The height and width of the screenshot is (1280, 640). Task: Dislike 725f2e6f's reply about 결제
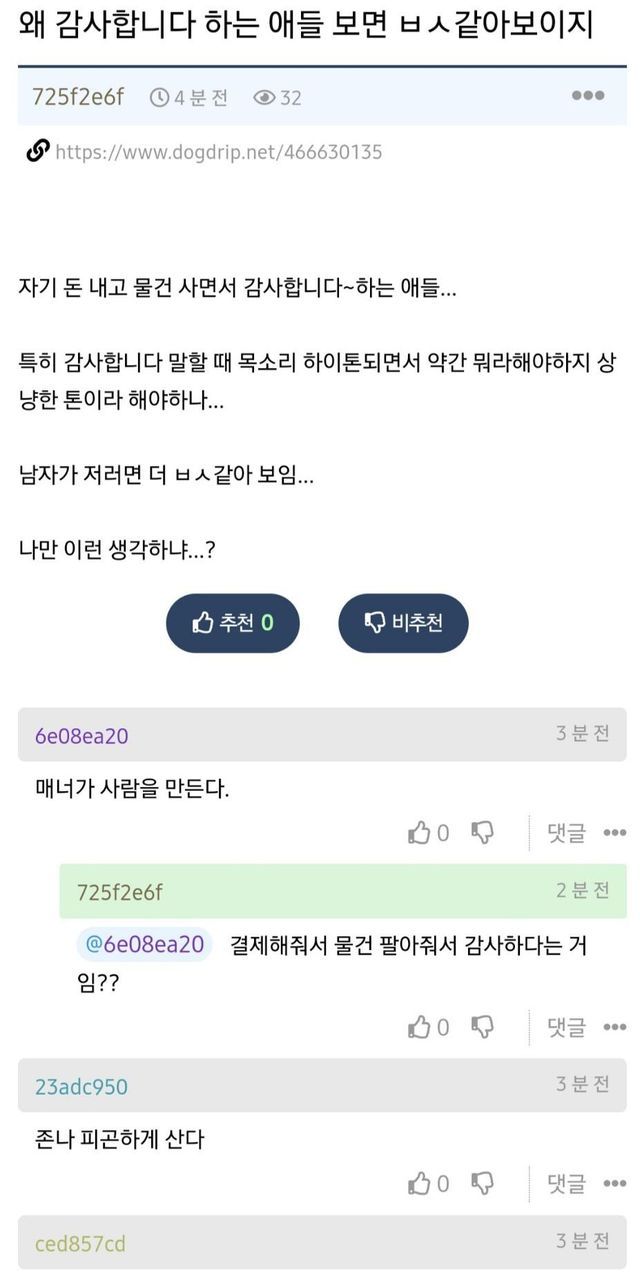pos(482,1027)
